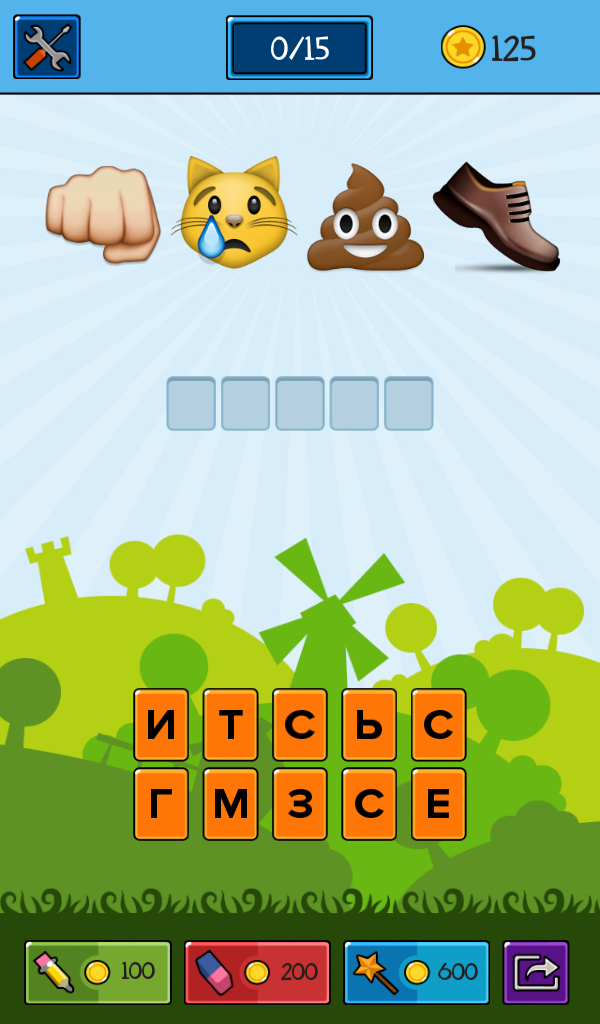Viewport: 600px width, 1024px height.
Task: Select the letter tile М
Action: (x=230, y=804)
